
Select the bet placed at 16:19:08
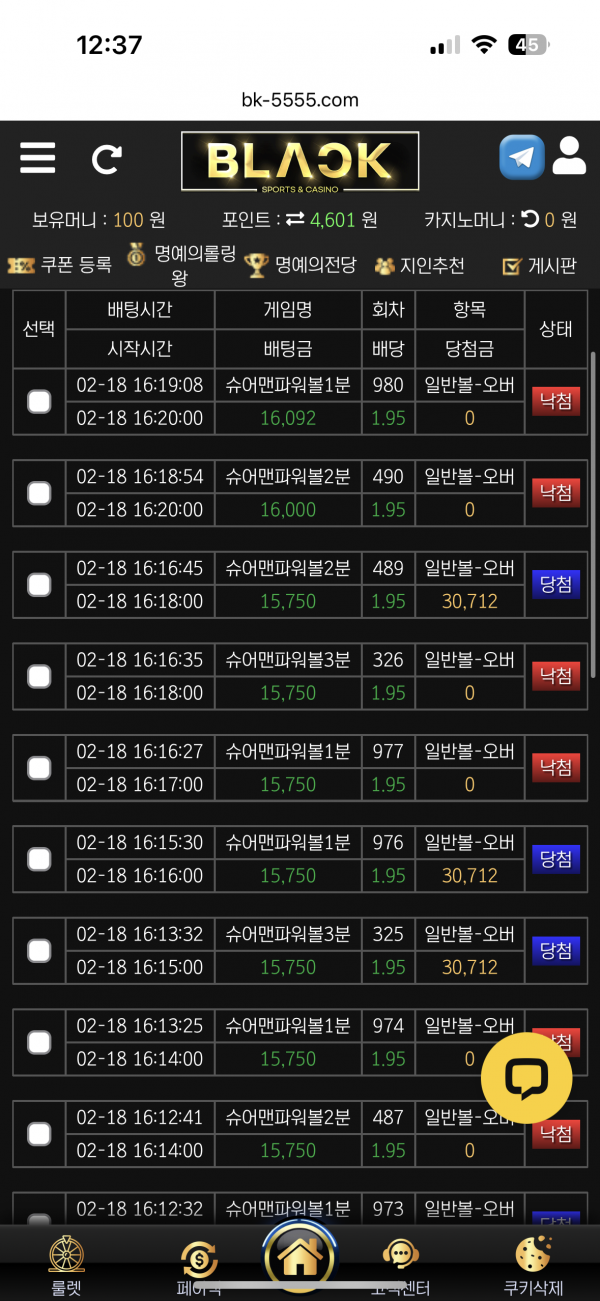[39, 402]
